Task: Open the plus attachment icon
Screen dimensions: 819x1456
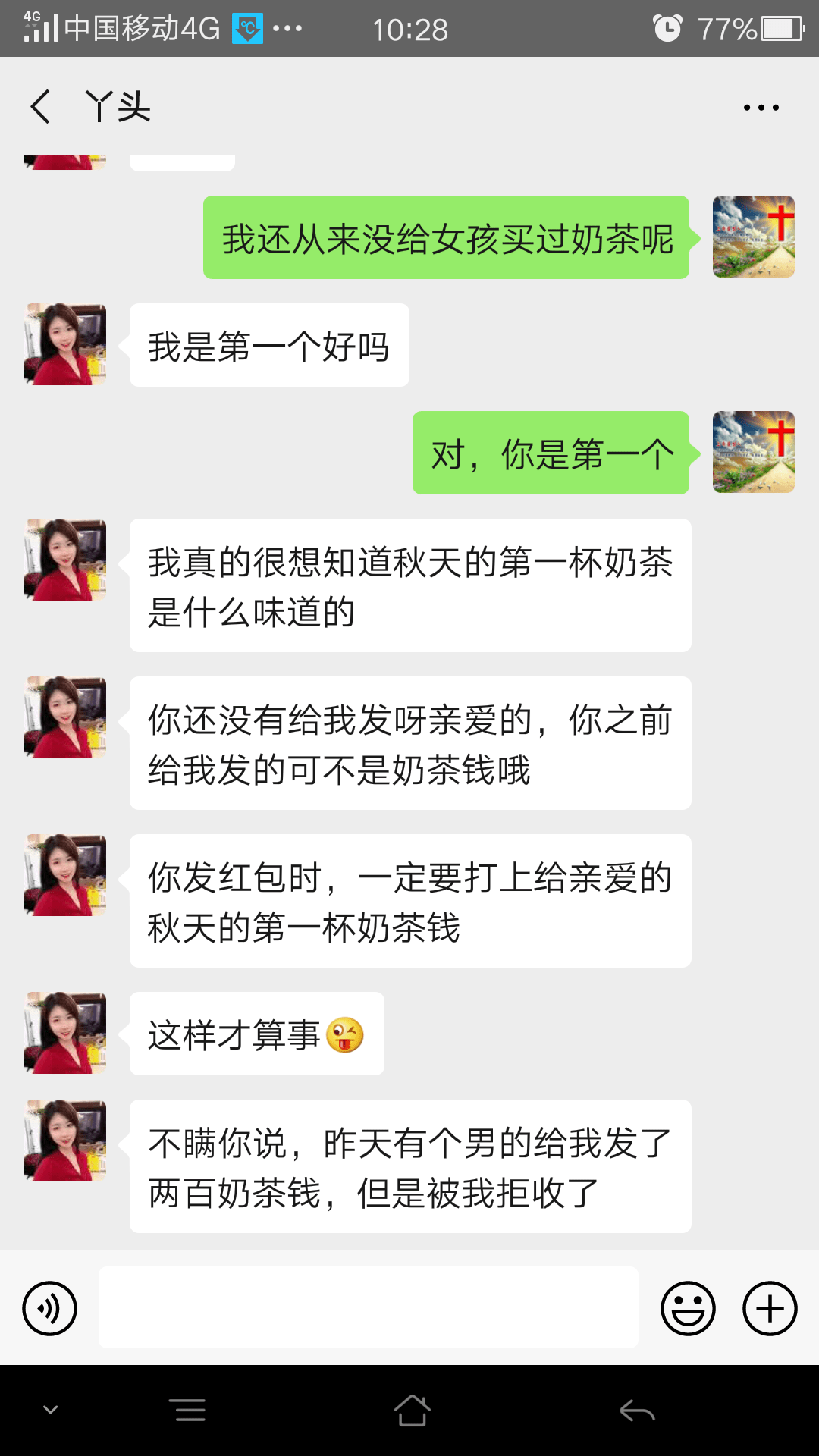Action: click(x=770, y=1307)
